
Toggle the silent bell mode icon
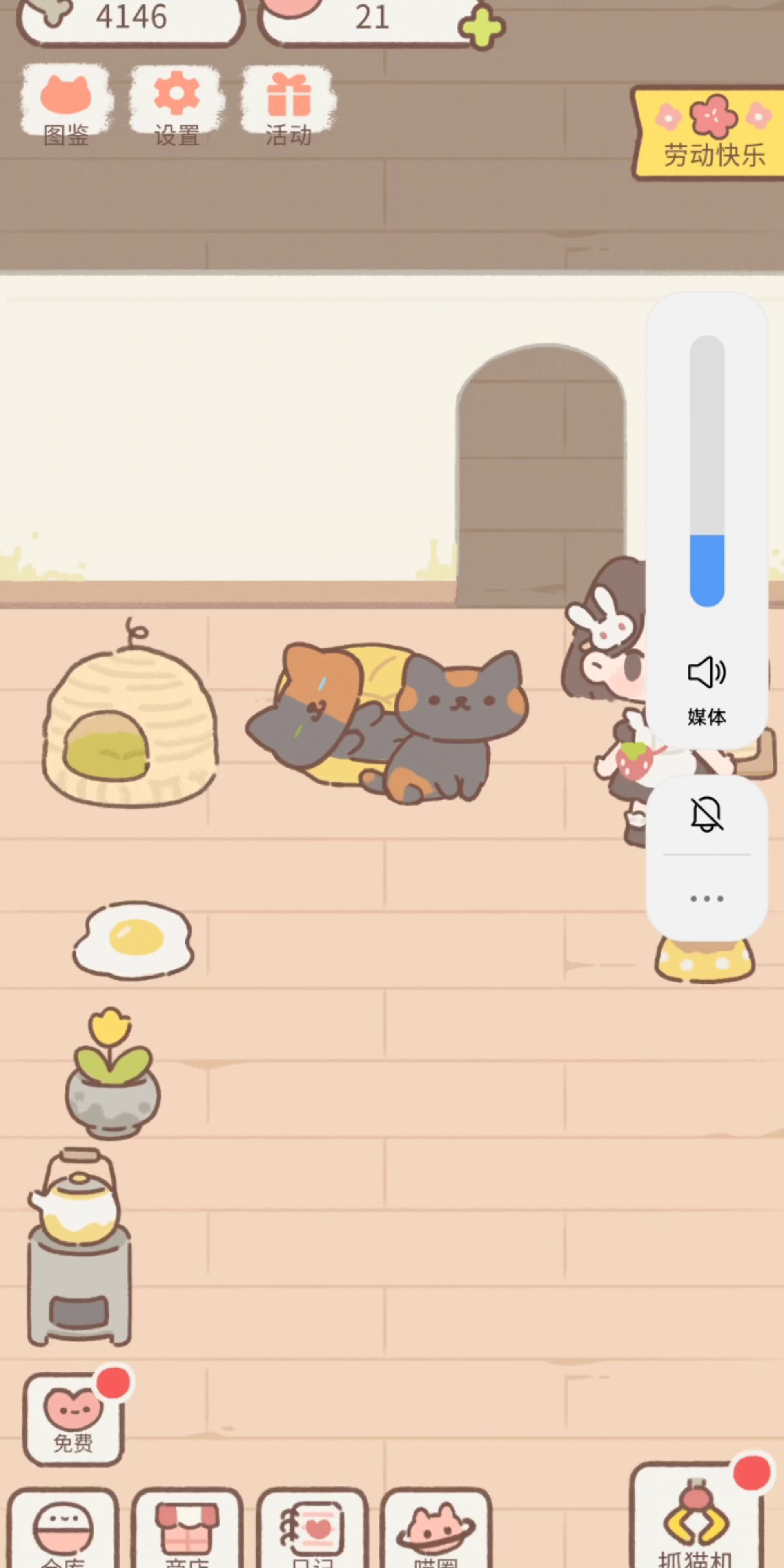(707, 815)
